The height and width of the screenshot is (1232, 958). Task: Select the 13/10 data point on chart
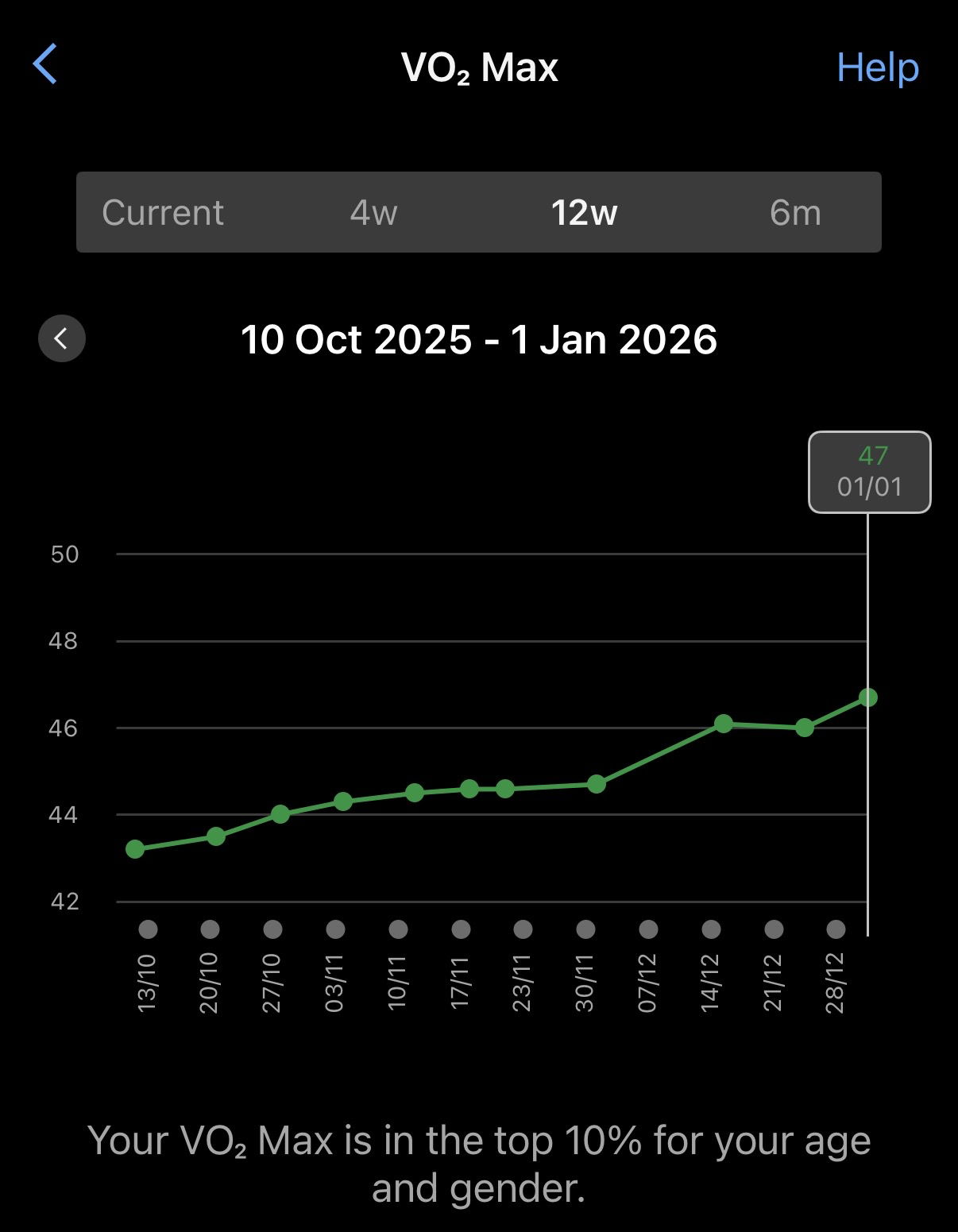(135, 849)
